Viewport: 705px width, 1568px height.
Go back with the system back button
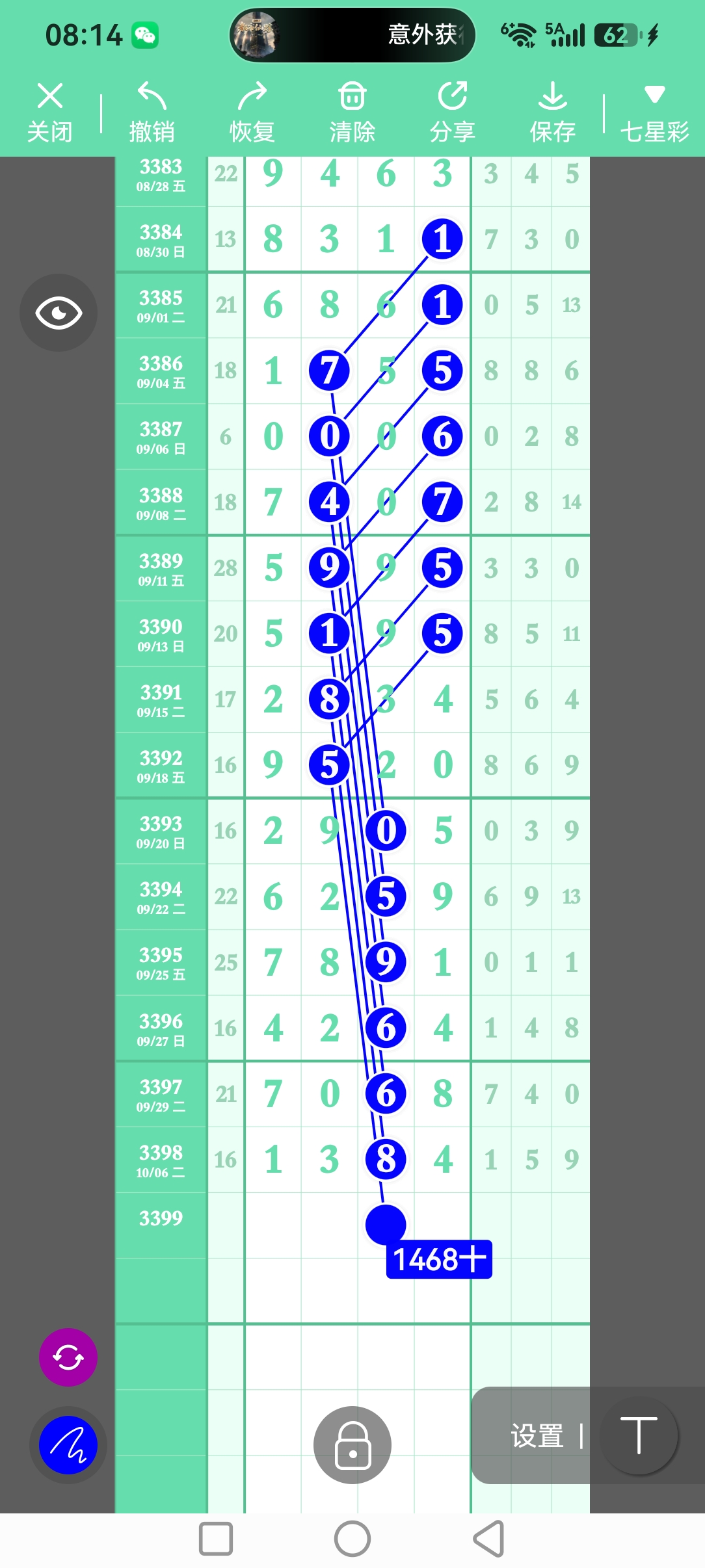tap(489, 1539)
